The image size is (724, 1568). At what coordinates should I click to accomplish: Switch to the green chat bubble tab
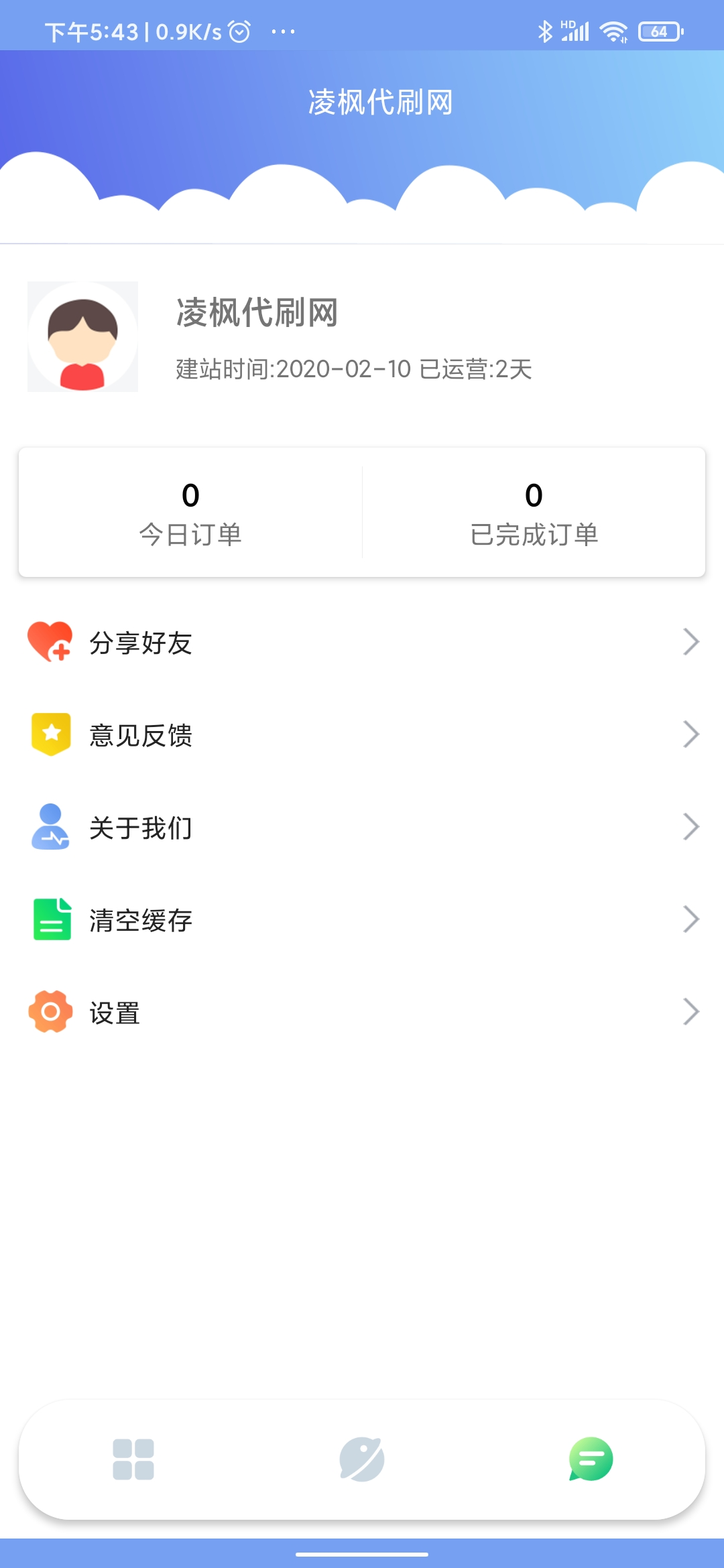(x=591, y=1459)
